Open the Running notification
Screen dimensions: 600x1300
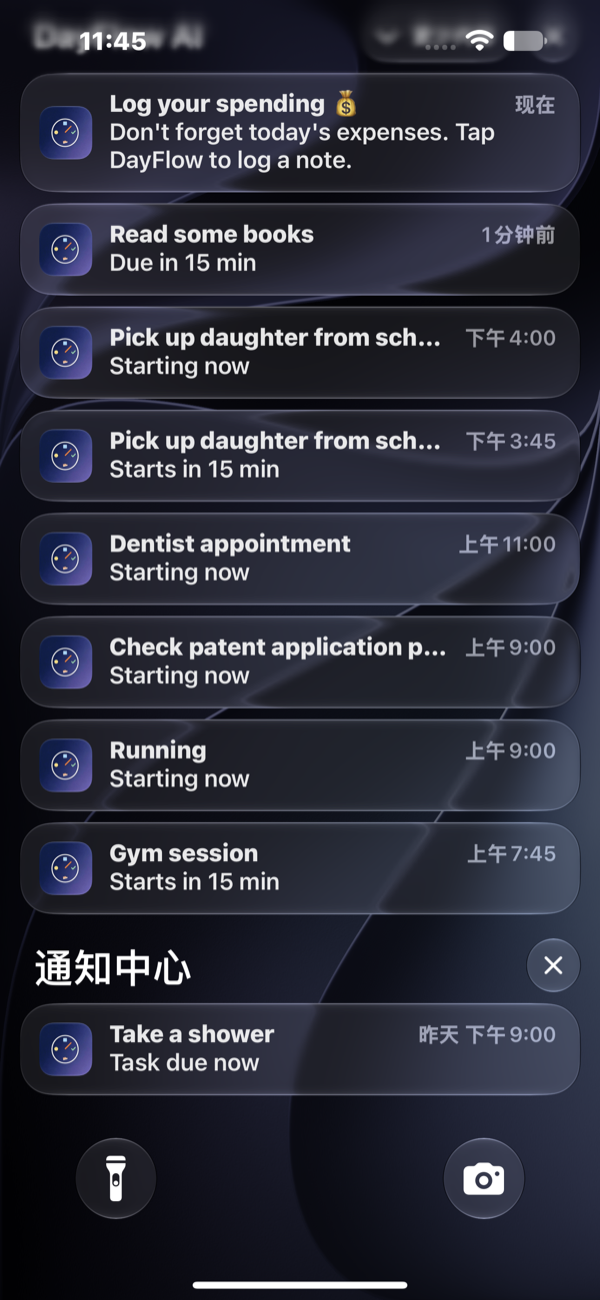click(x=300, y=764)
